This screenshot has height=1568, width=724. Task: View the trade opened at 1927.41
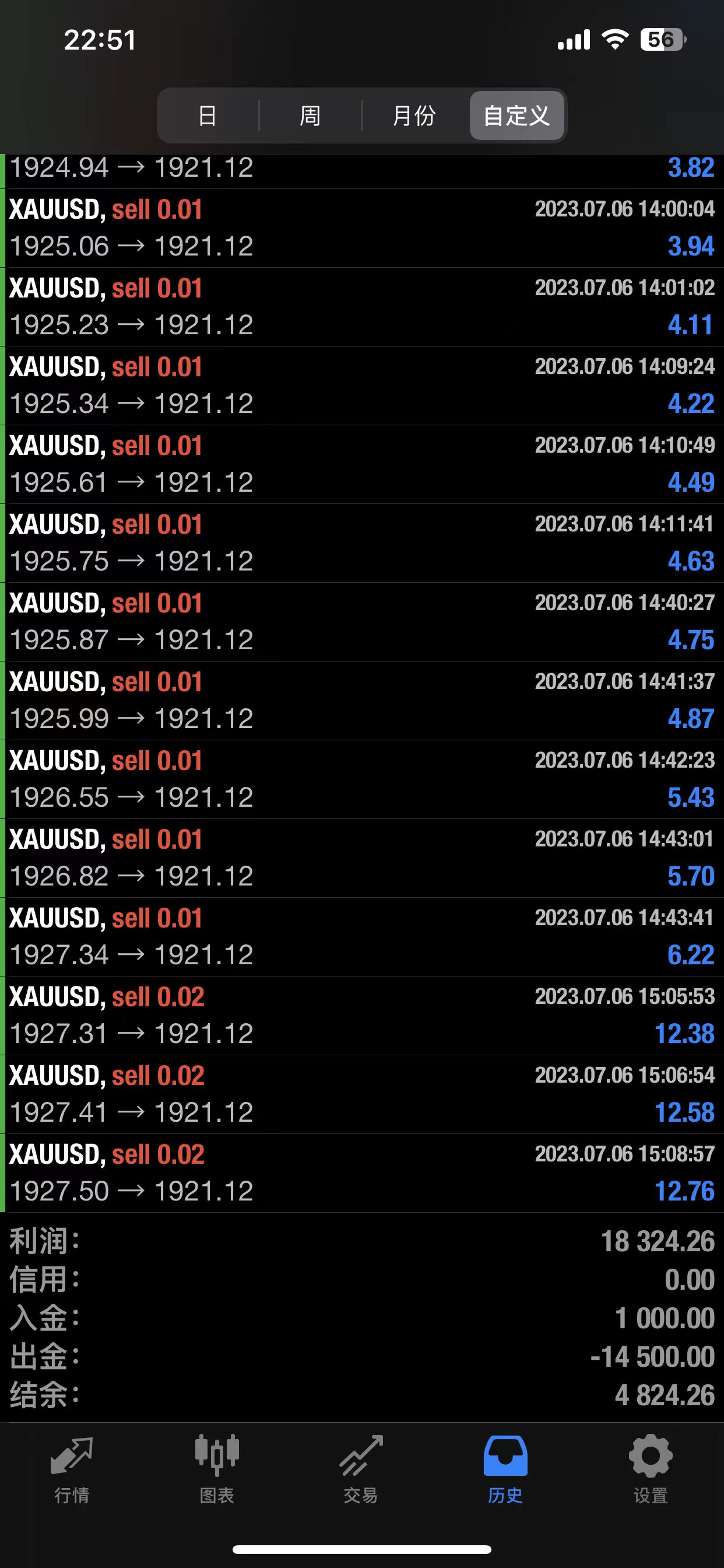point(362,1094)
